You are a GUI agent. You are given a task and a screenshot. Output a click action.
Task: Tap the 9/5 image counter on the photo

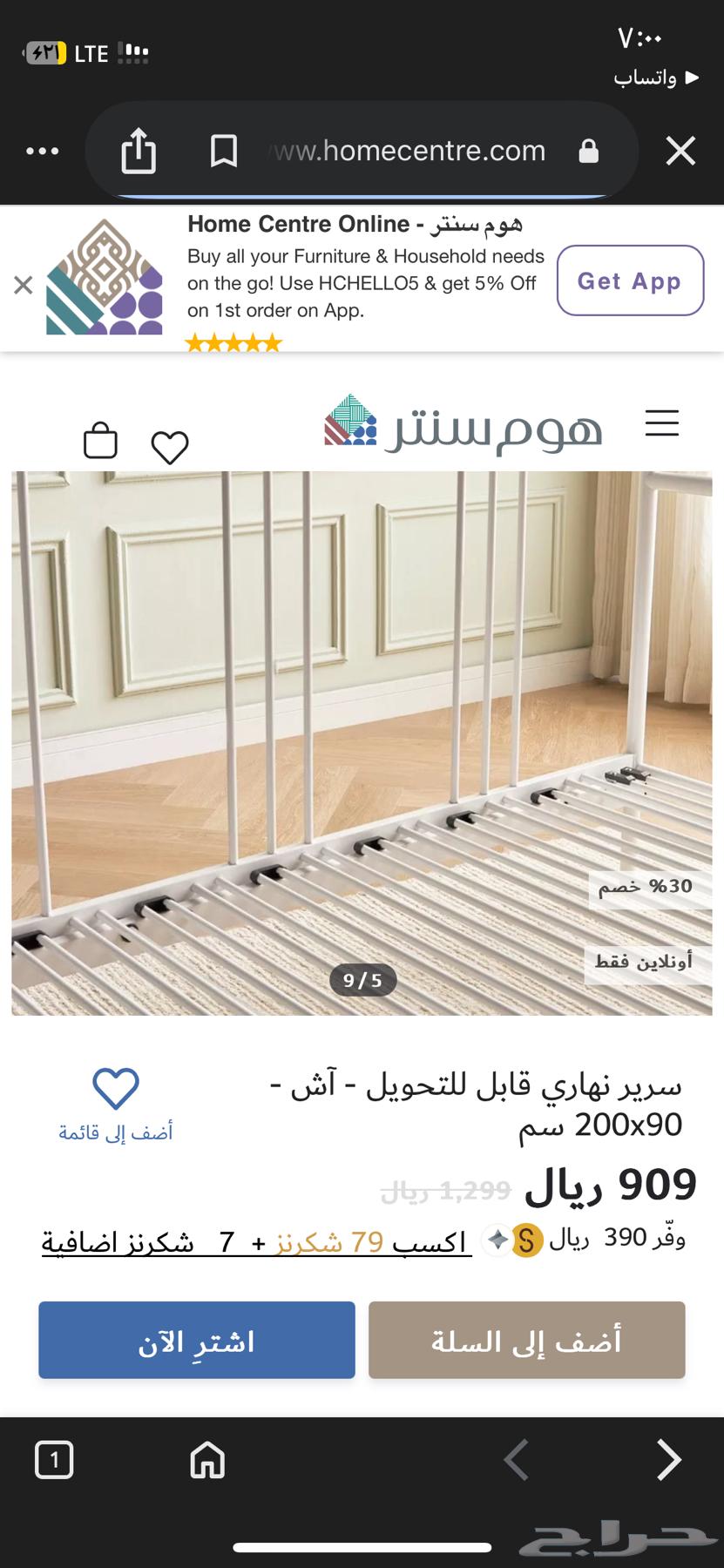pos(362,979)
